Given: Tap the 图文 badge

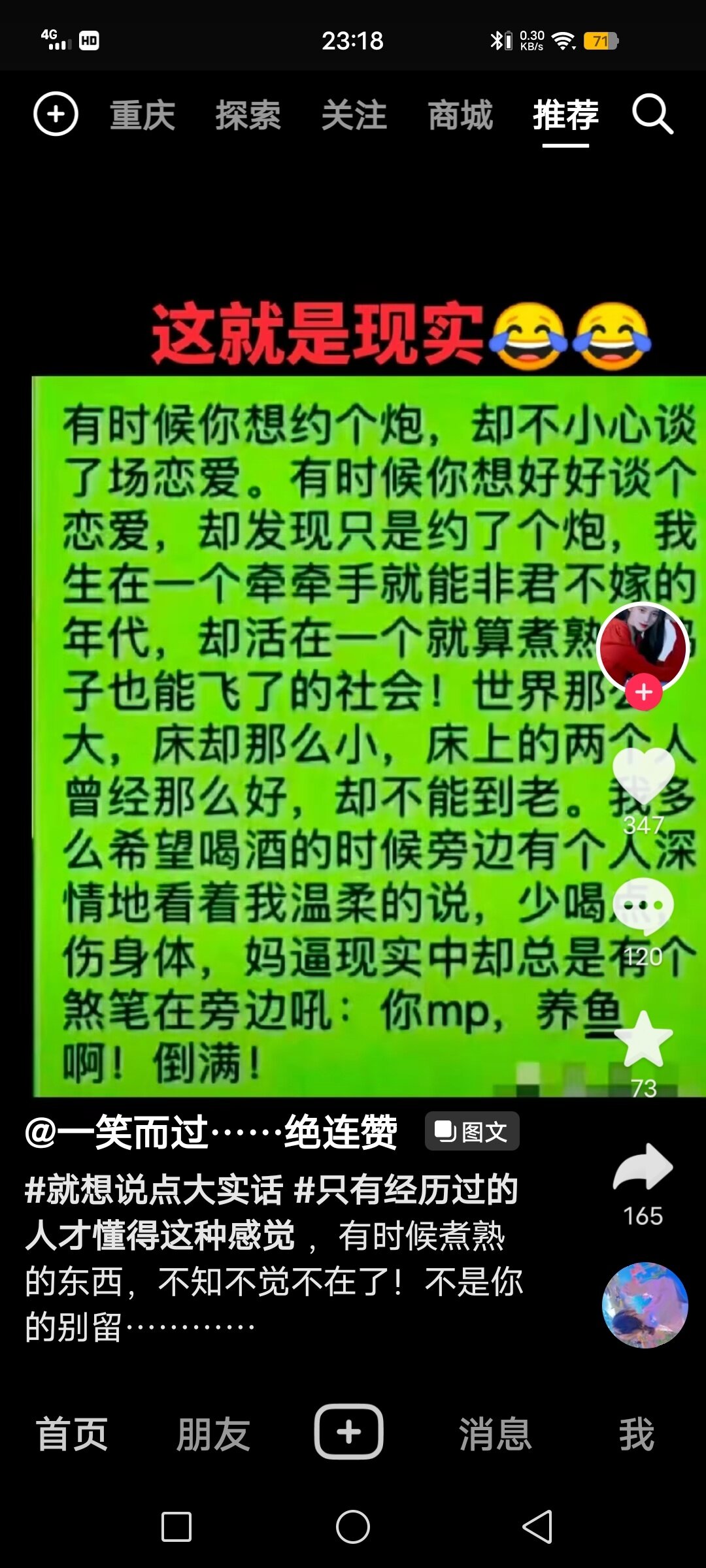Looking at the screenshot, I should 472,1132.
